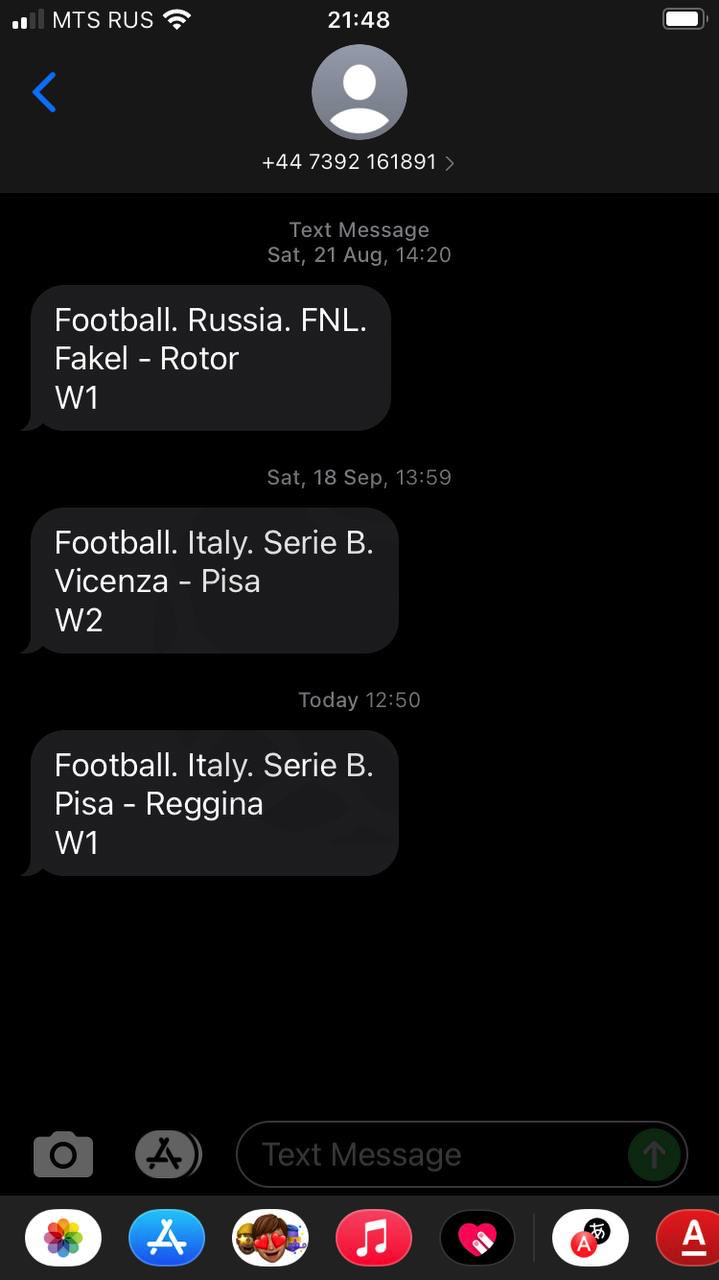The width and height of the screenshot is (719, 1280).
Task: Go back to the messages list
Action: (x=44, y=92)
